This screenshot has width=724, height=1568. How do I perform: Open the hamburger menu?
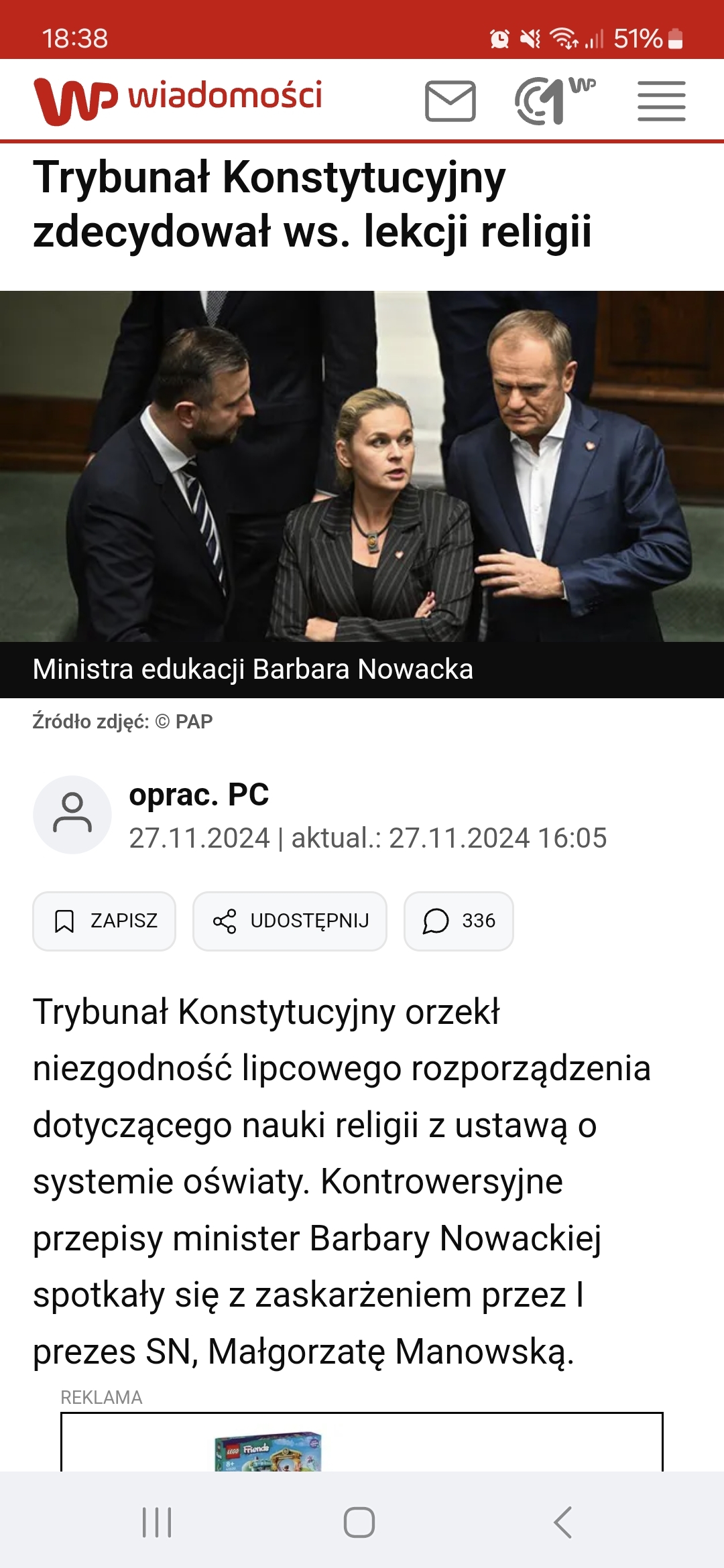tap(661, 101)
